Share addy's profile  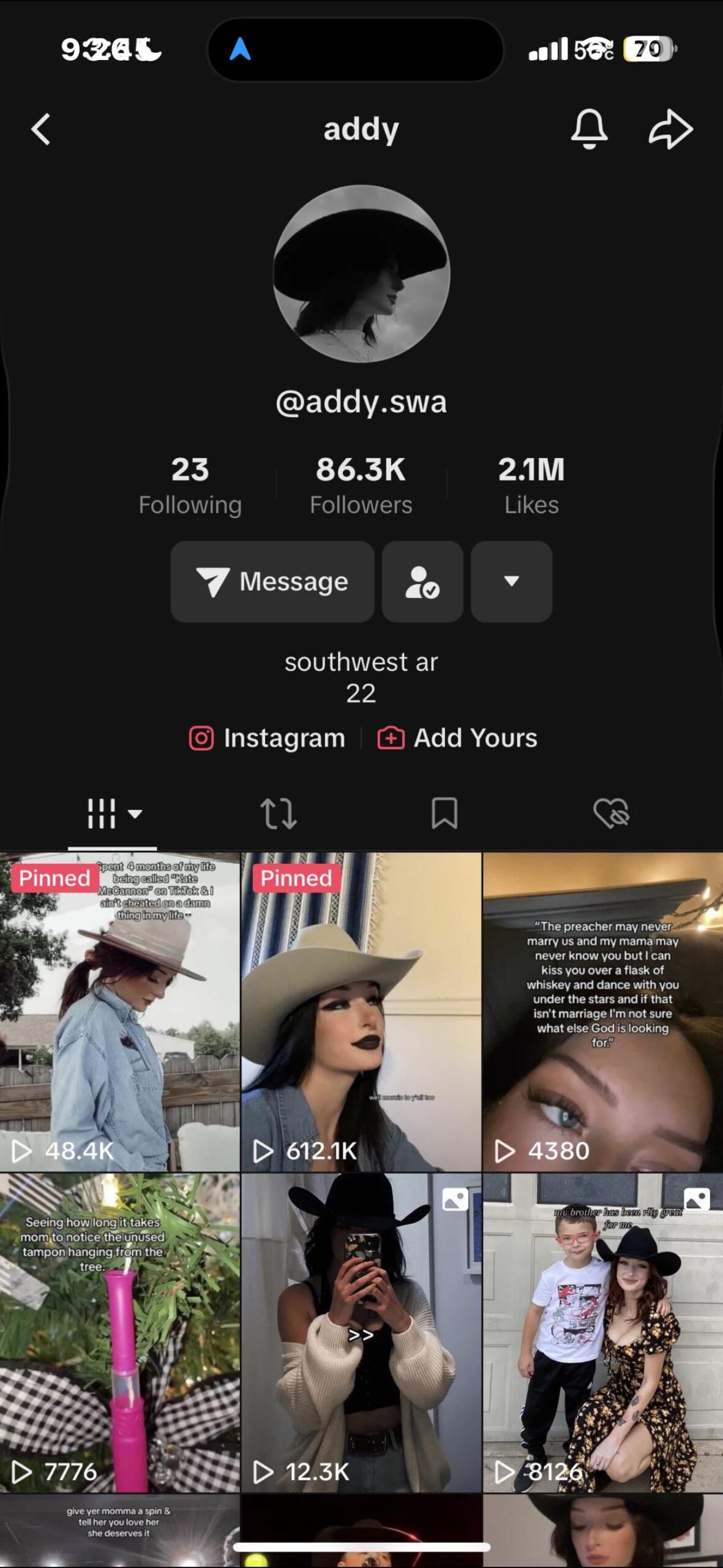670,129
